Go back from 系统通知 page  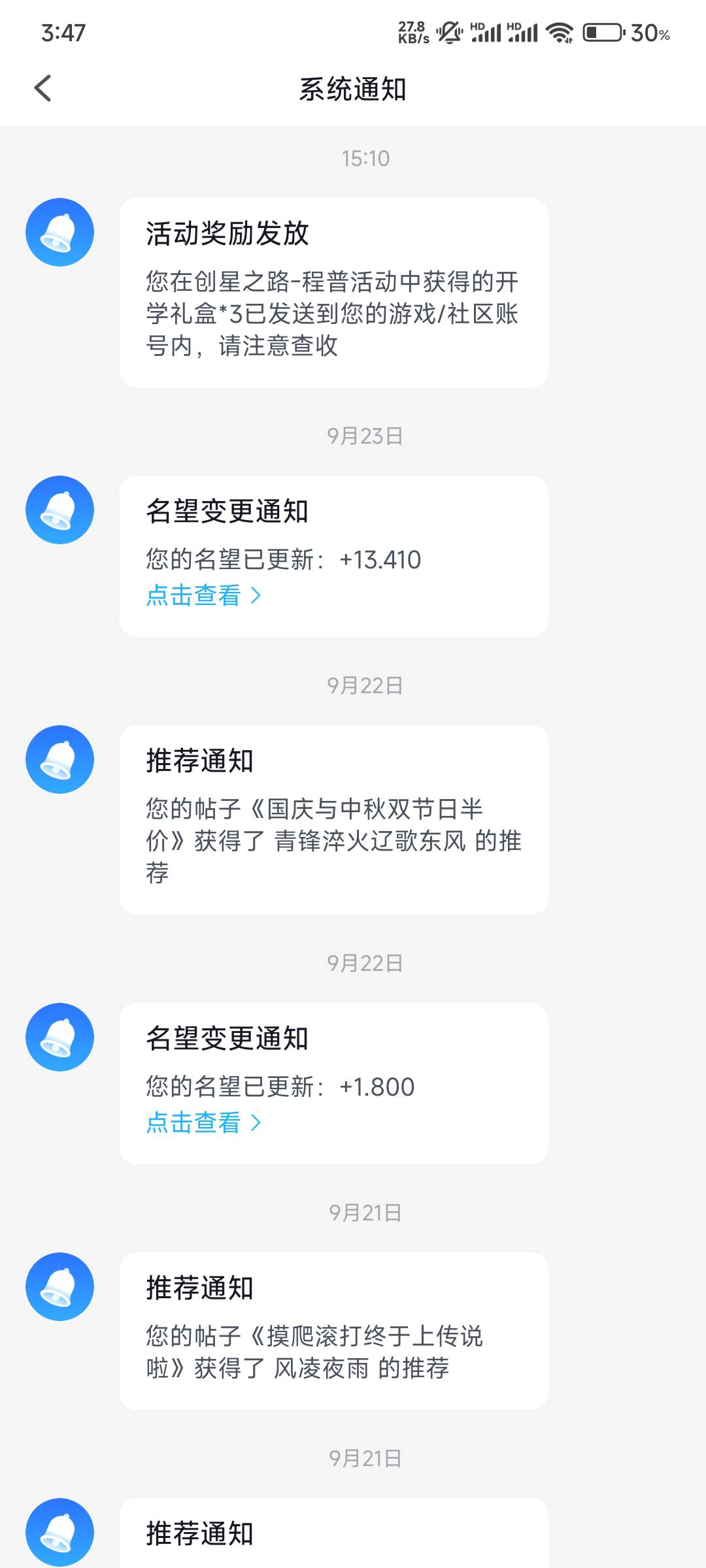[43, 89]
